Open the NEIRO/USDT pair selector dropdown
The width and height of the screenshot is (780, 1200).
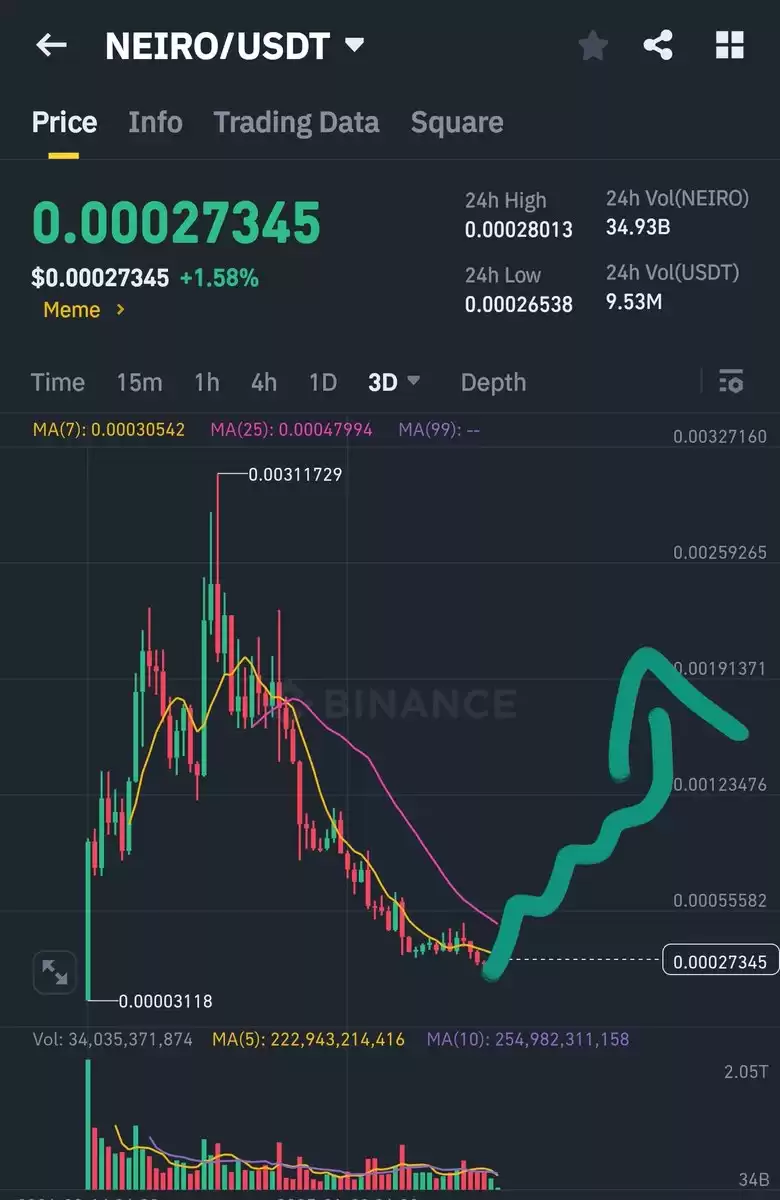coord(354,45)
